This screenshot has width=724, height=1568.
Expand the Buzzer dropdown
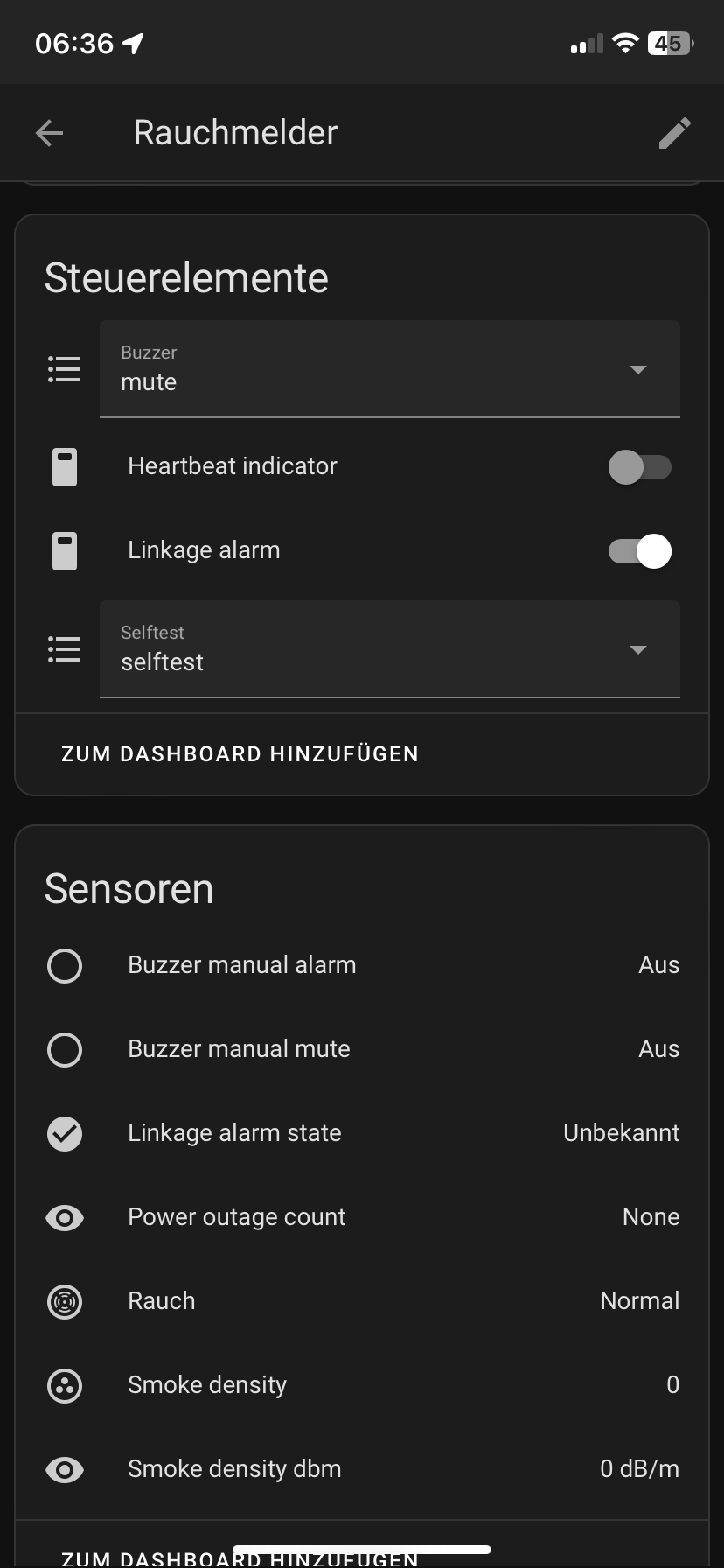point(390,368)
